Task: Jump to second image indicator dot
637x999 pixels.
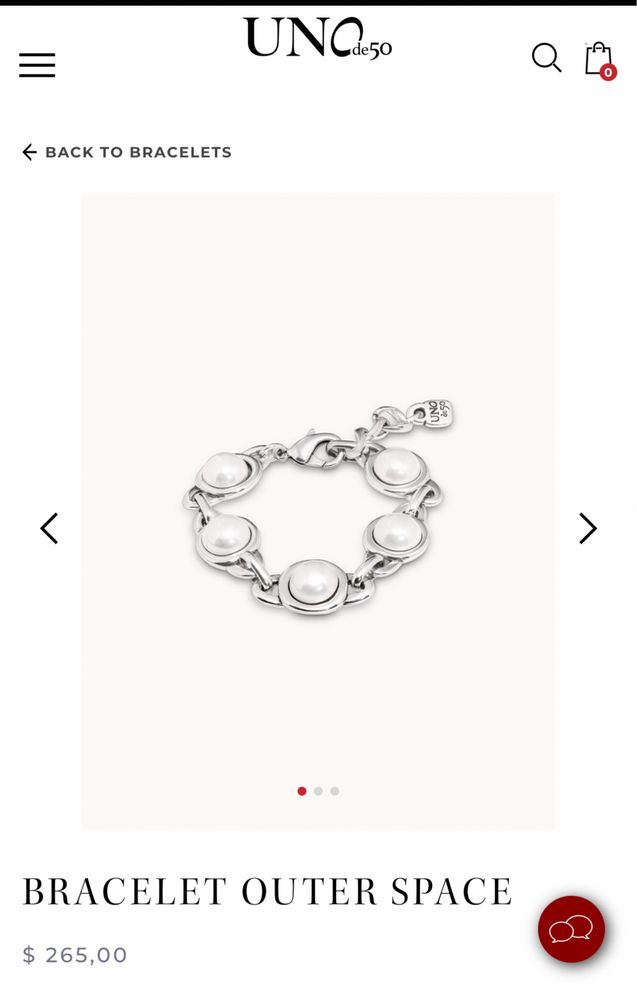Action: 318,791
